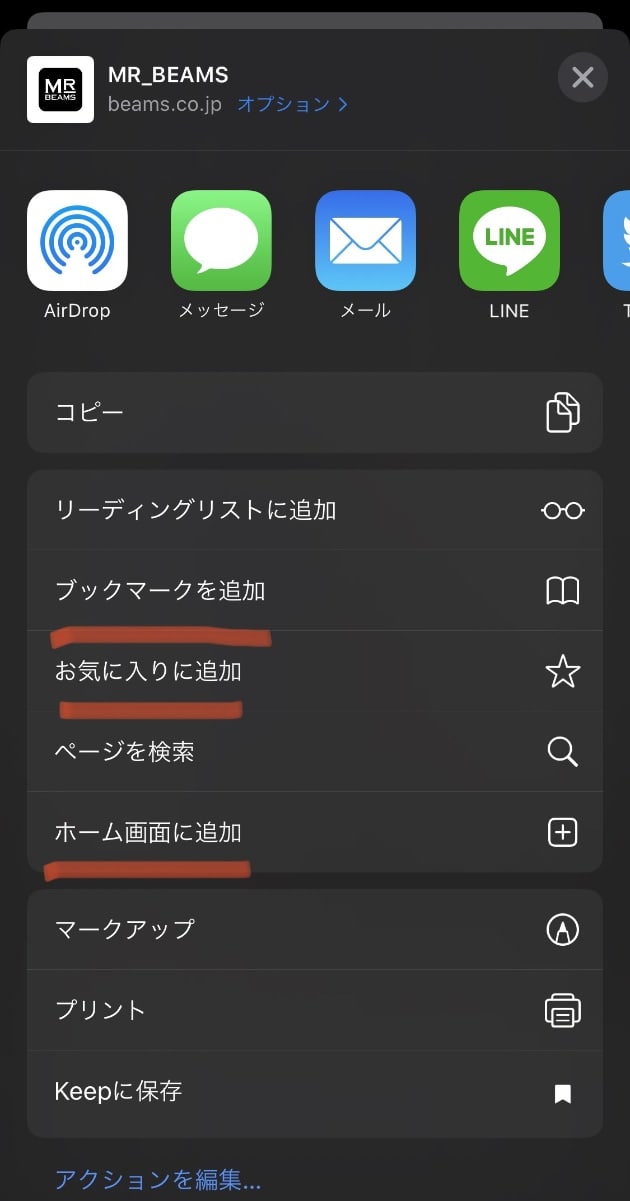The image size is (630, 1201).
Task: Share via AirDrop
Action: [77, 255]
